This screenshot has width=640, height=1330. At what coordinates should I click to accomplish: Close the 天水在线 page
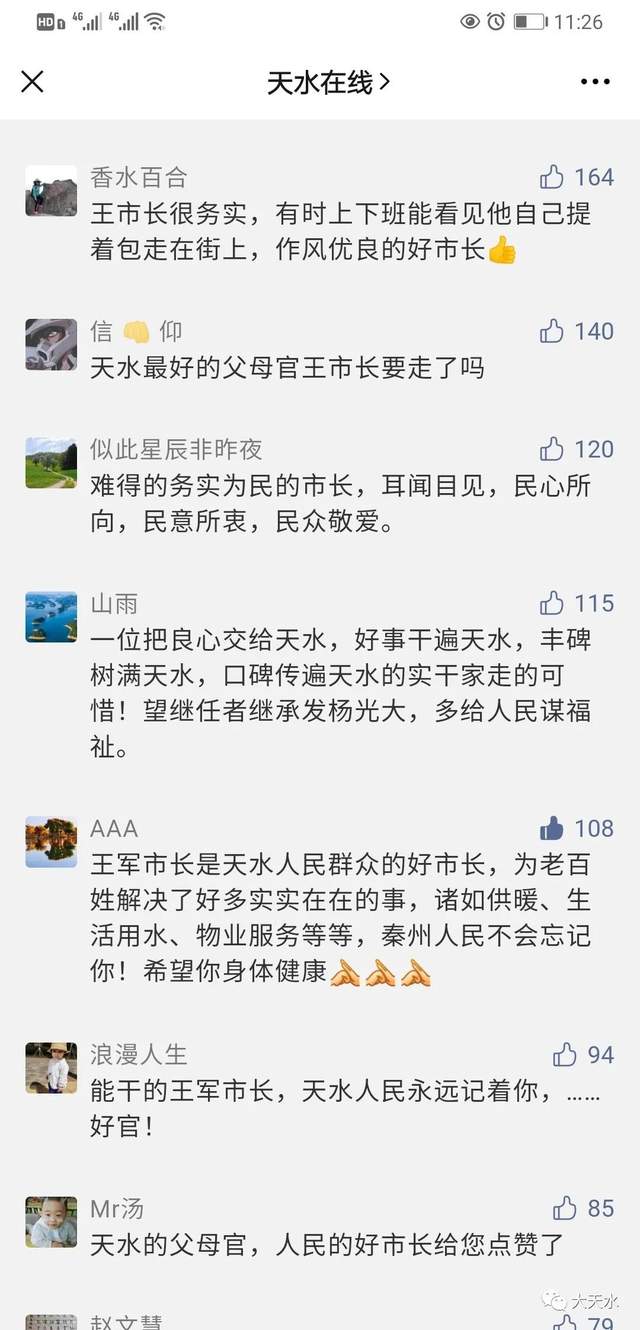pyautogui.click(x=33, y=82)
